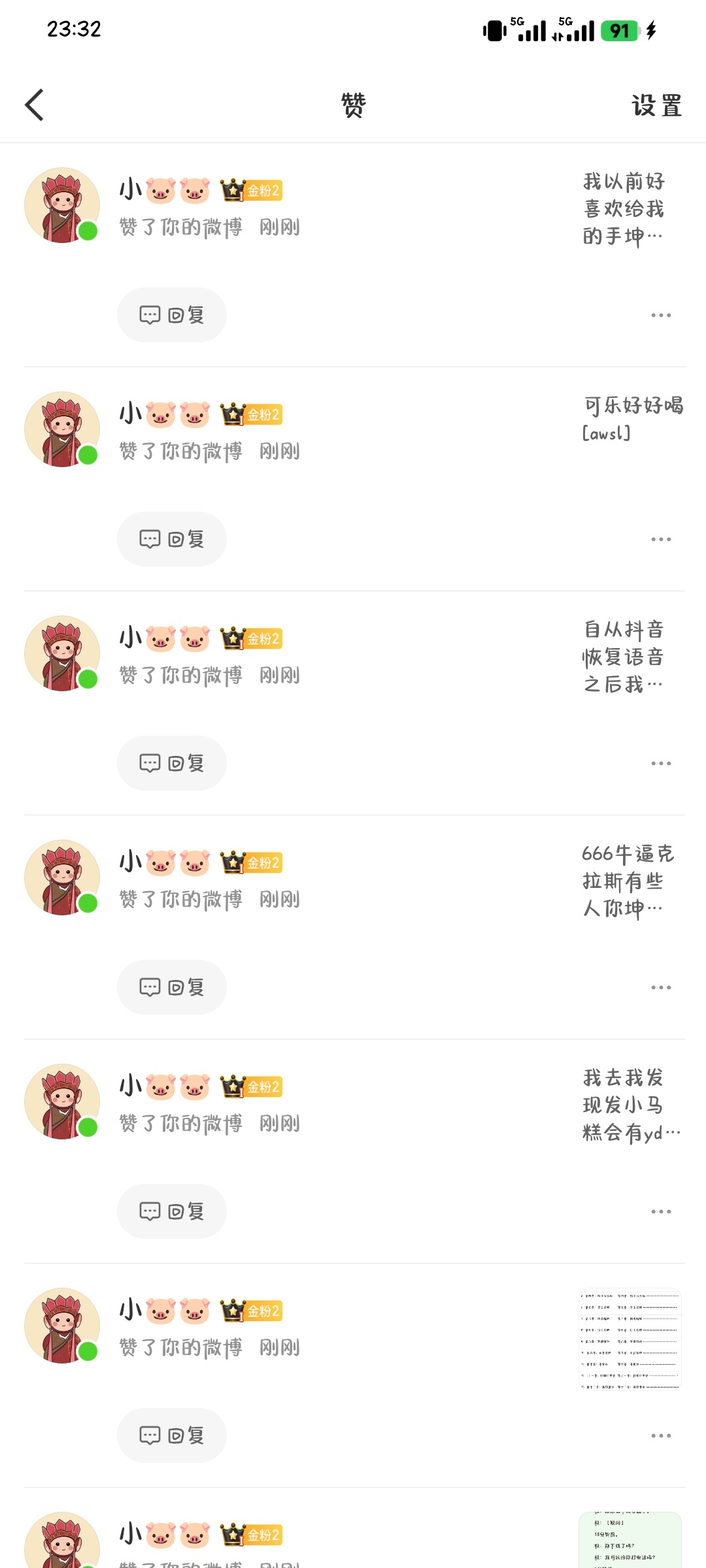Image resolution: width=706 pixels, height=1568 pixels.
Task: Select the 赞 title tab
Action: pos(353,103)
